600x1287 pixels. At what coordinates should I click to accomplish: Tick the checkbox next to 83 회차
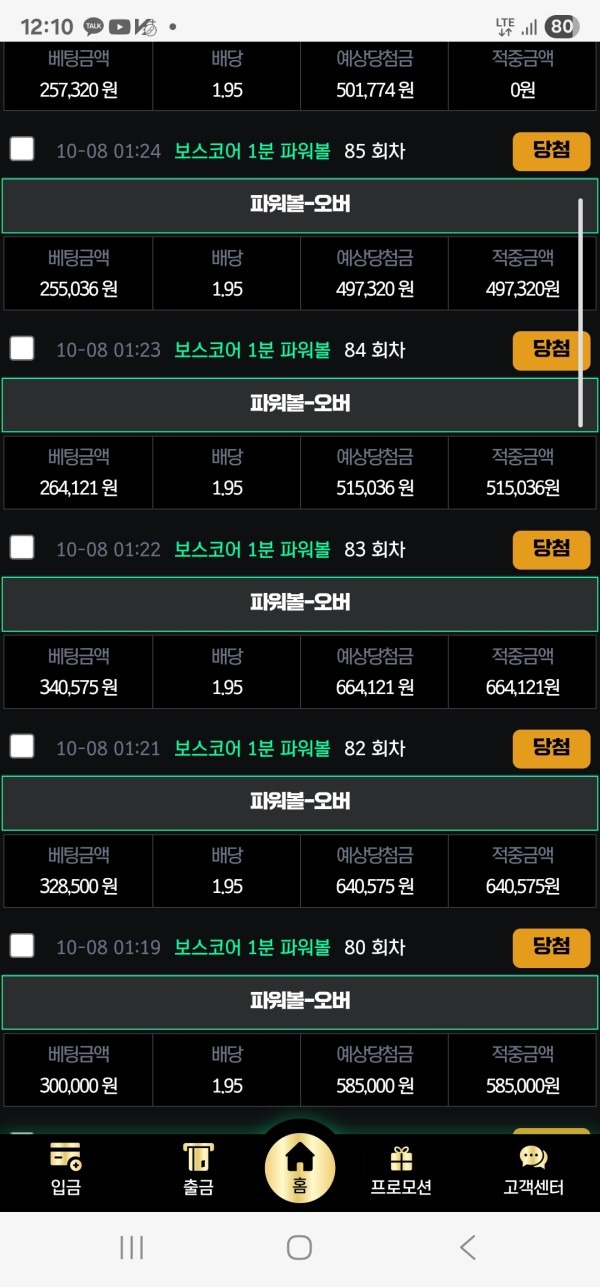(22, 548)
